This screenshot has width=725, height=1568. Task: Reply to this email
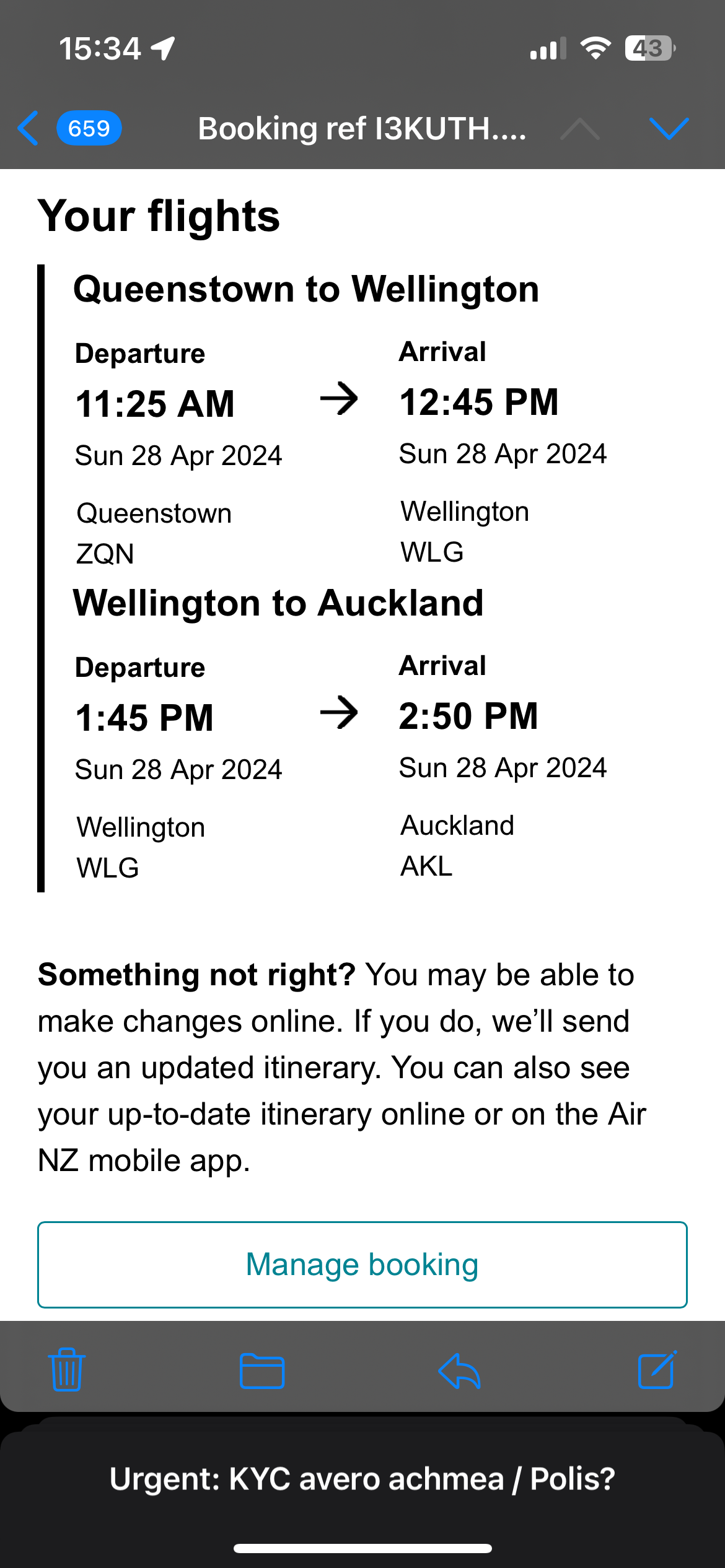tap(459, 1370)
